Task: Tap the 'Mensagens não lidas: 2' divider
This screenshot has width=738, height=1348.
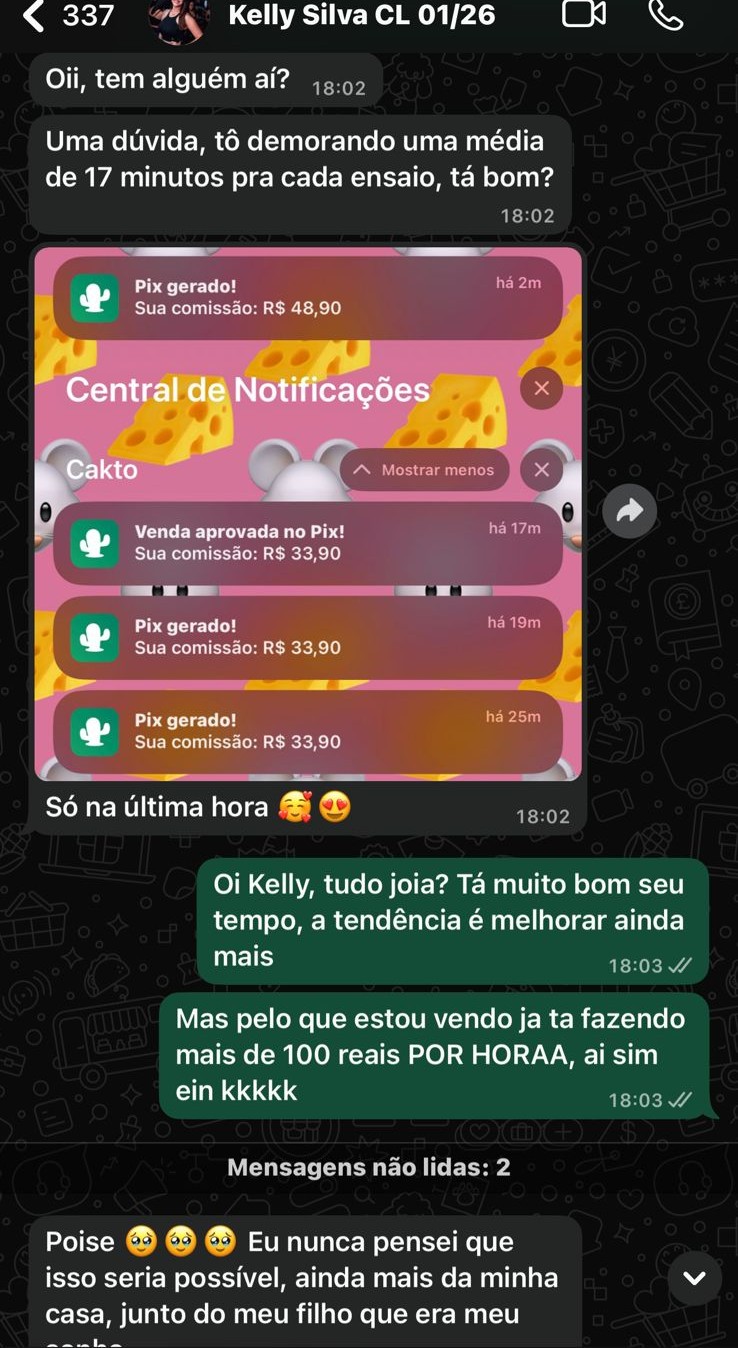Action: tap(368, 1166)
